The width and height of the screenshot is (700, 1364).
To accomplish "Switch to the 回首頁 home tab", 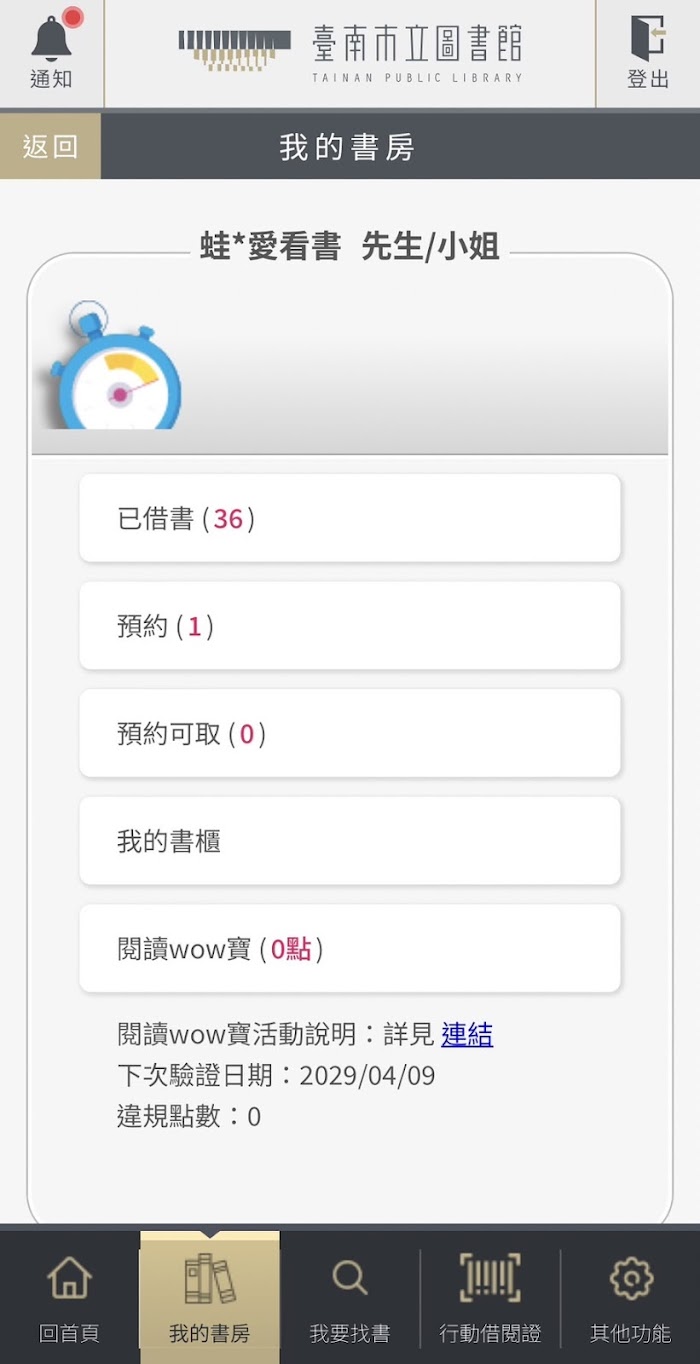I will coord(70,1297).
